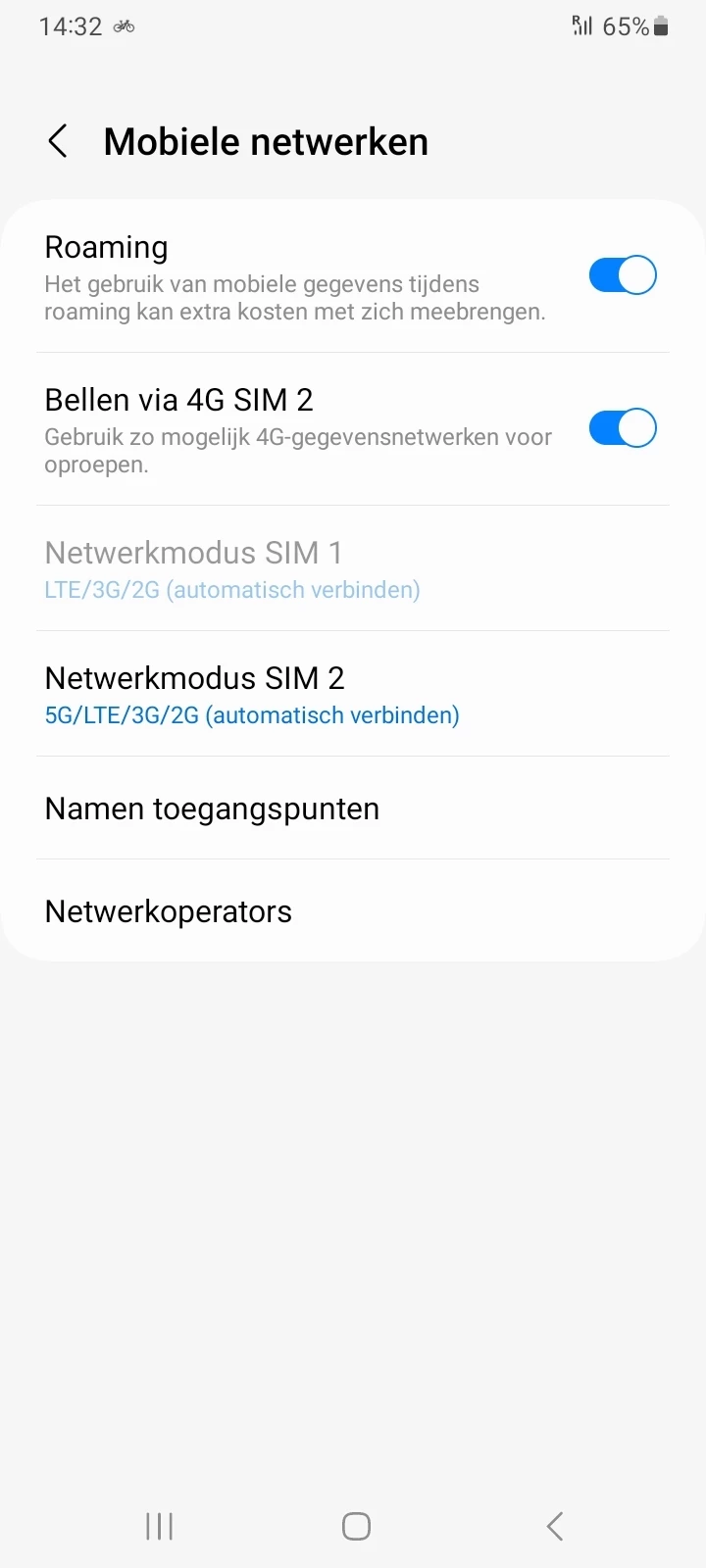Screen dimensions: 706x1568
Task: Tap the system home button
Action: click(356, 1526)
